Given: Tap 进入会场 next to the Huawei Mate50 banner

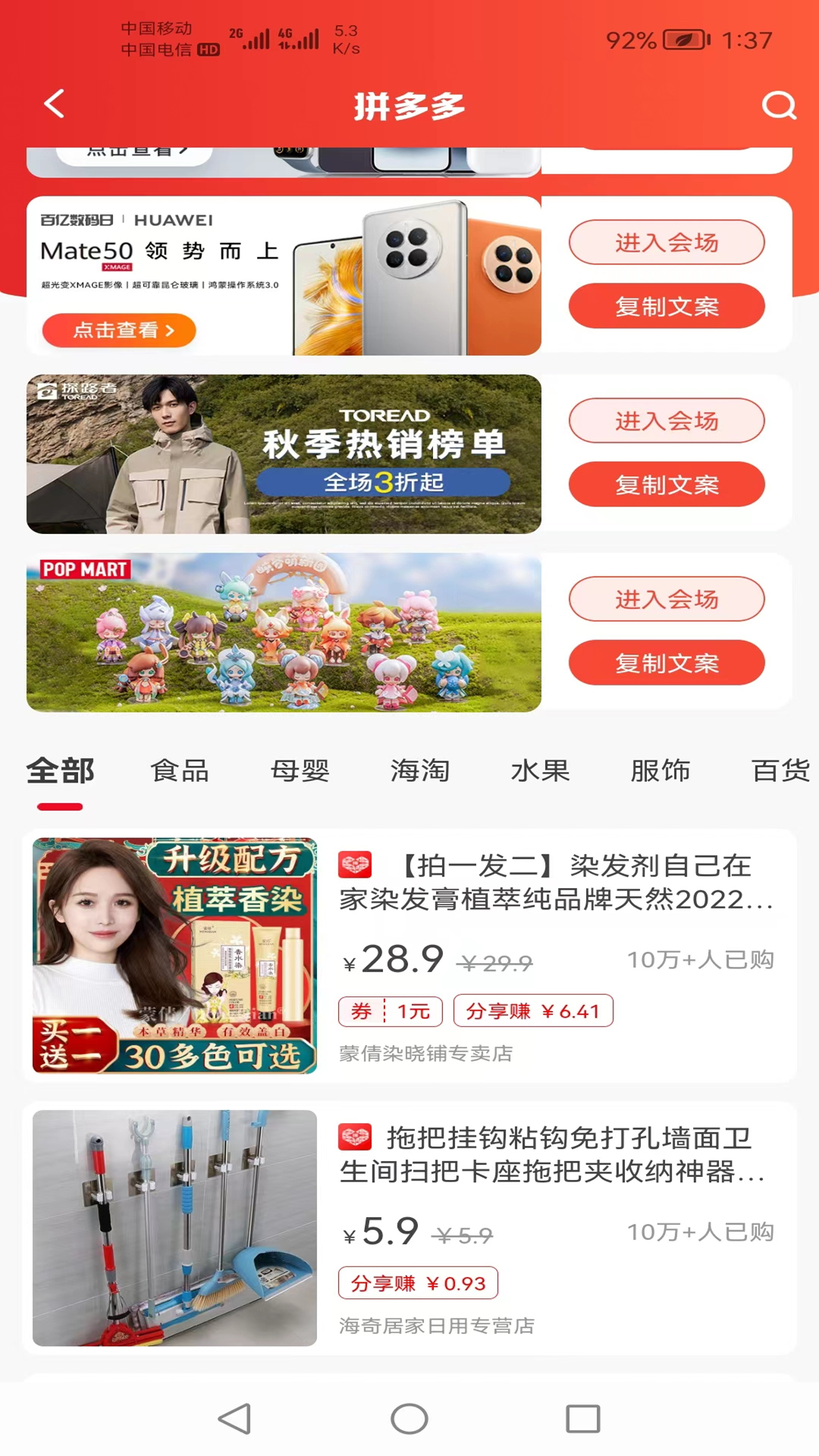Looking at the screenshot, I should point(667,242).
